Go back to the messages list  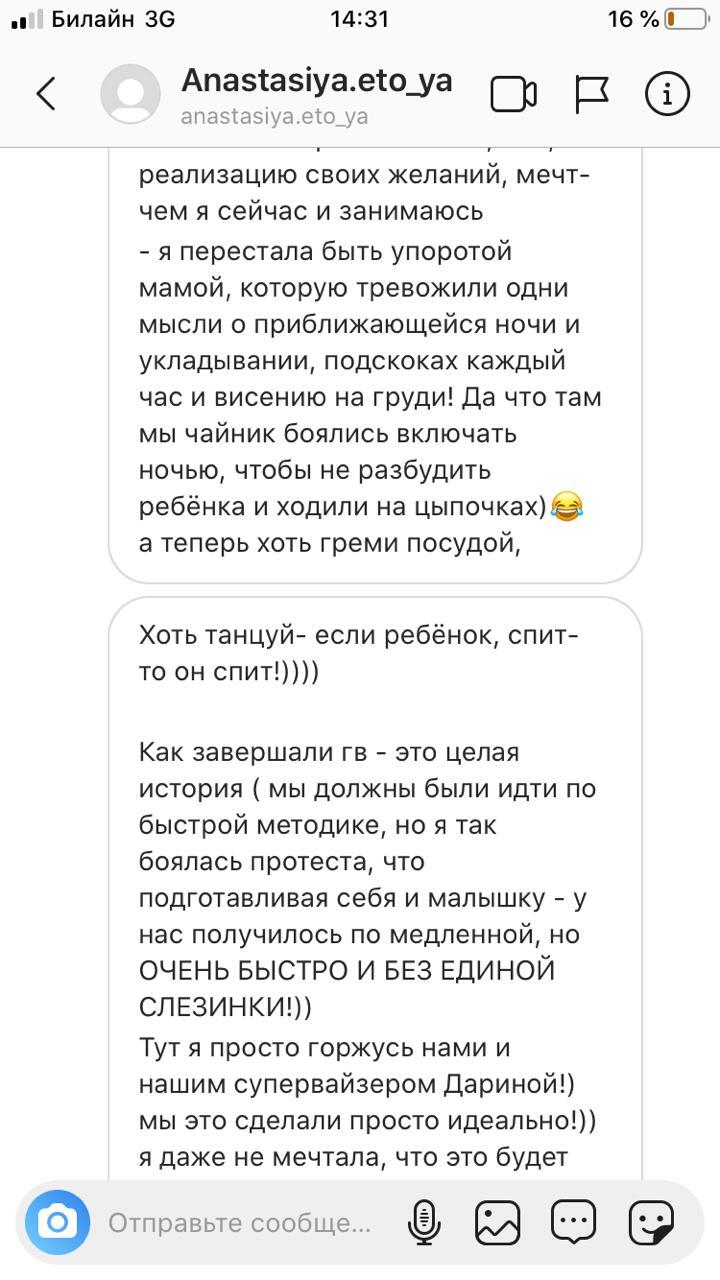pyautogui.click(x=46, y=94)
